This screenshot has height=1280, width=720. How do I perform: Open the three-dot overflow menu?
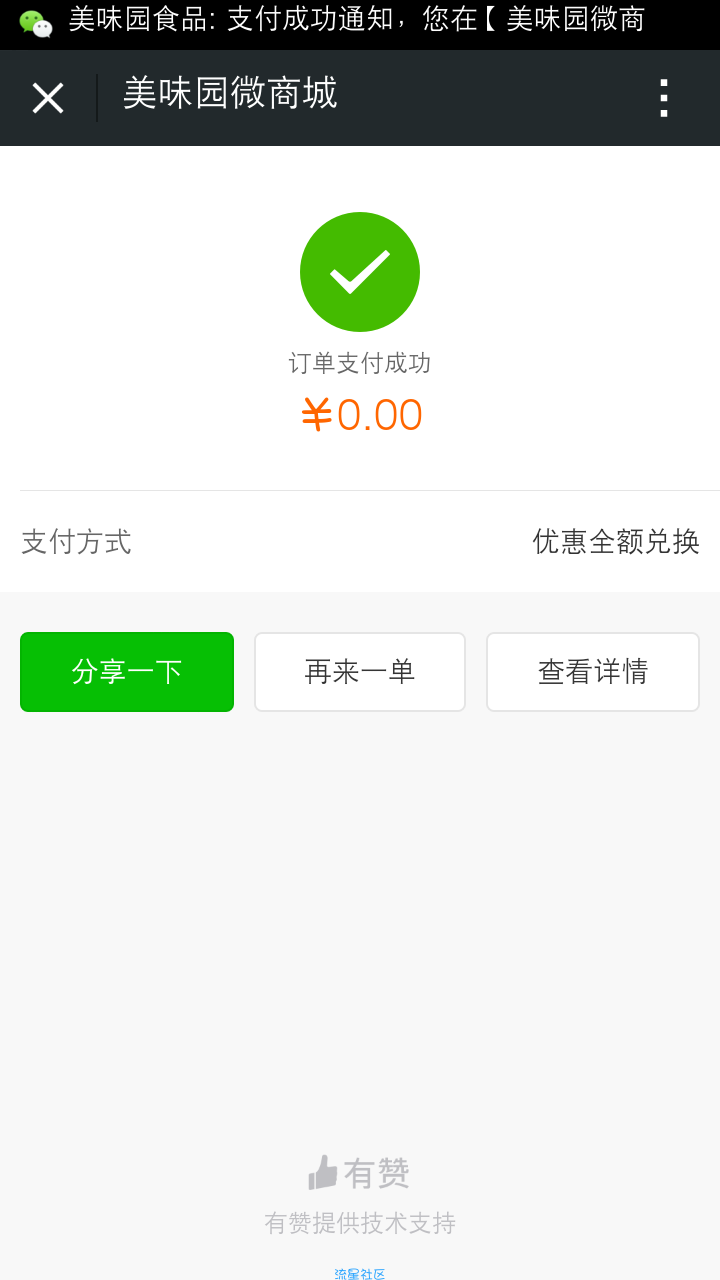click(663, 98)
